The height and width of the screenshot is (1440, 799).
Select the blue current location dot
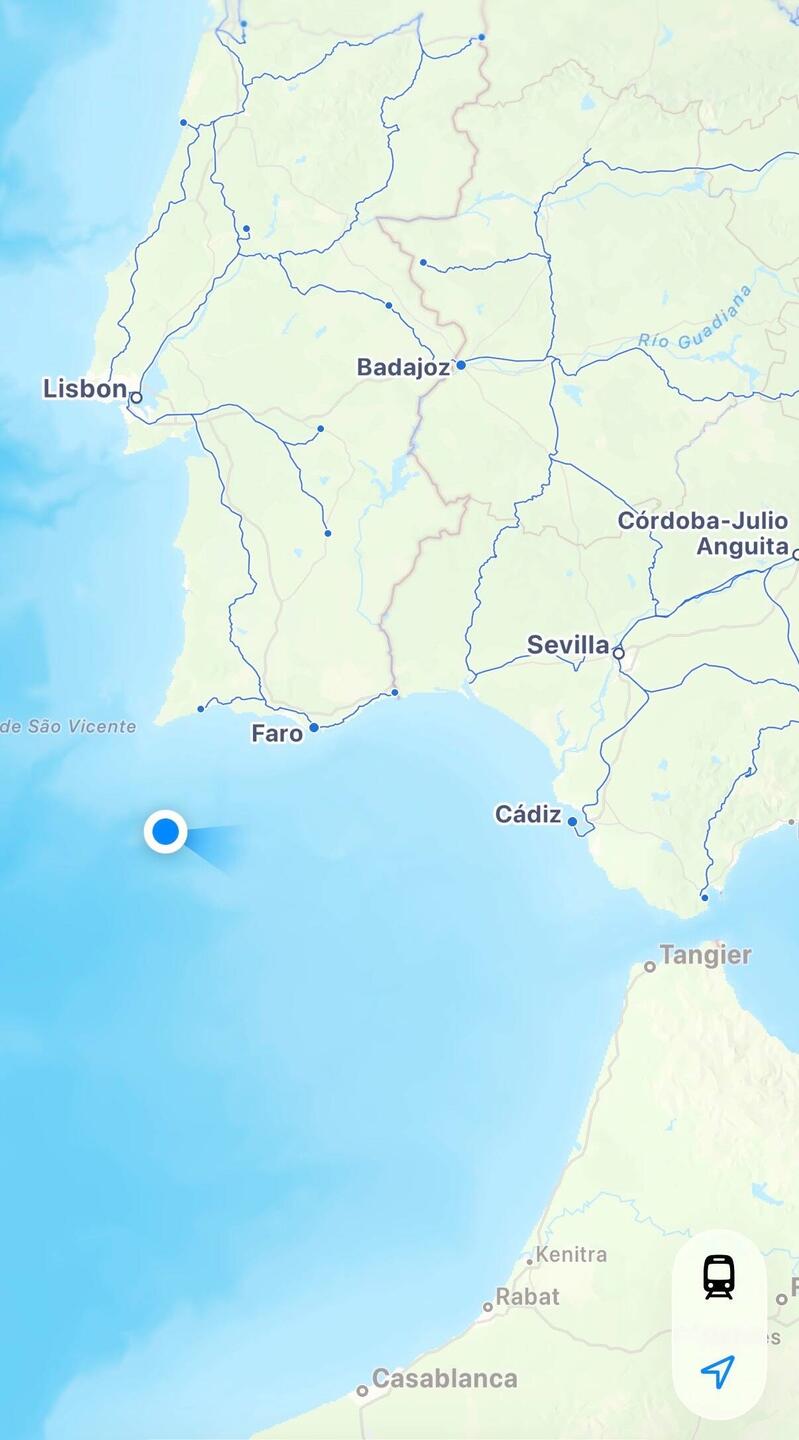coord(166,832)
